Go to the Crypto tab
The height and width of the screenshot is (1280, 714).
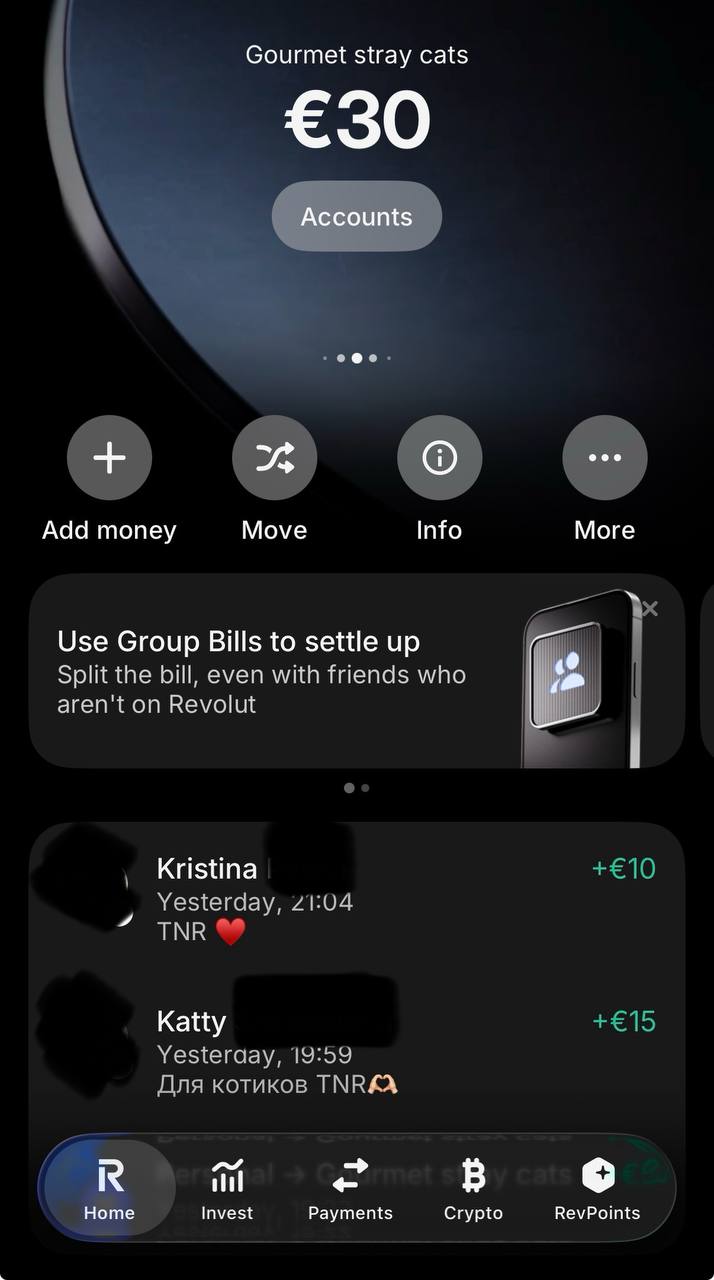[473, 1190]
